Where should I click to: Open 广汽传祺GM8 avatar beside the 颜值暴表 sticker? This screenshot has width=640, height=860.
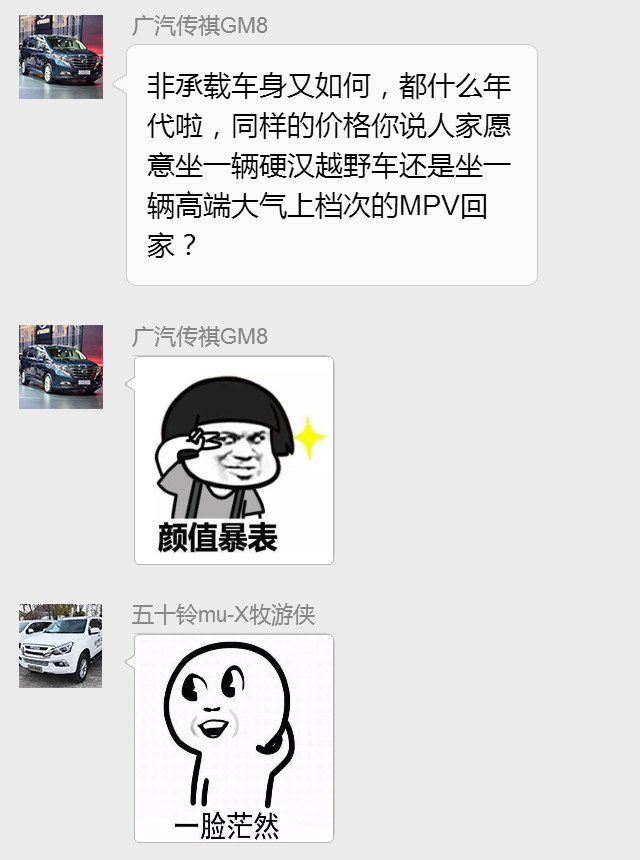pos(60,366)
